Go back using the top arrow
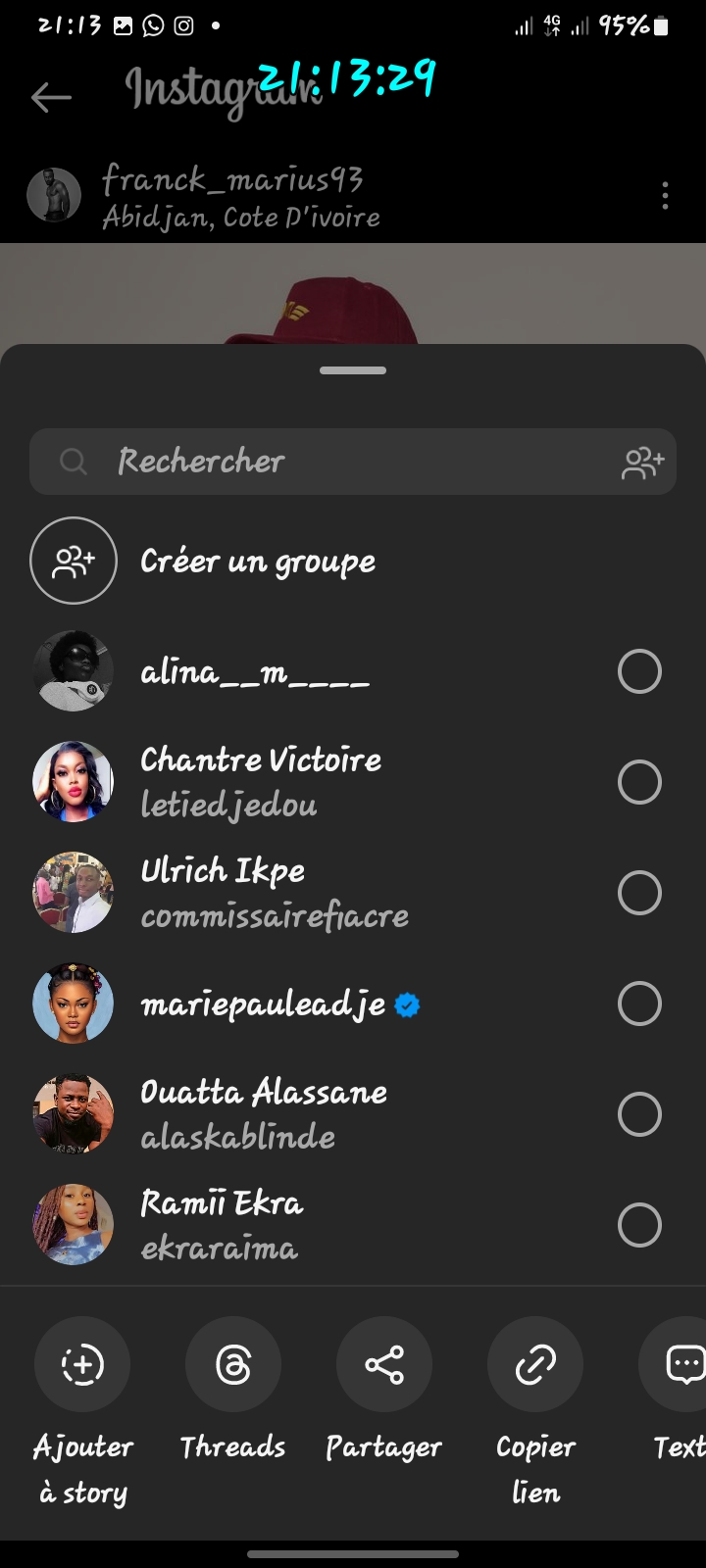Viewport: 706px width, 1568px height. tap(51, 97)
